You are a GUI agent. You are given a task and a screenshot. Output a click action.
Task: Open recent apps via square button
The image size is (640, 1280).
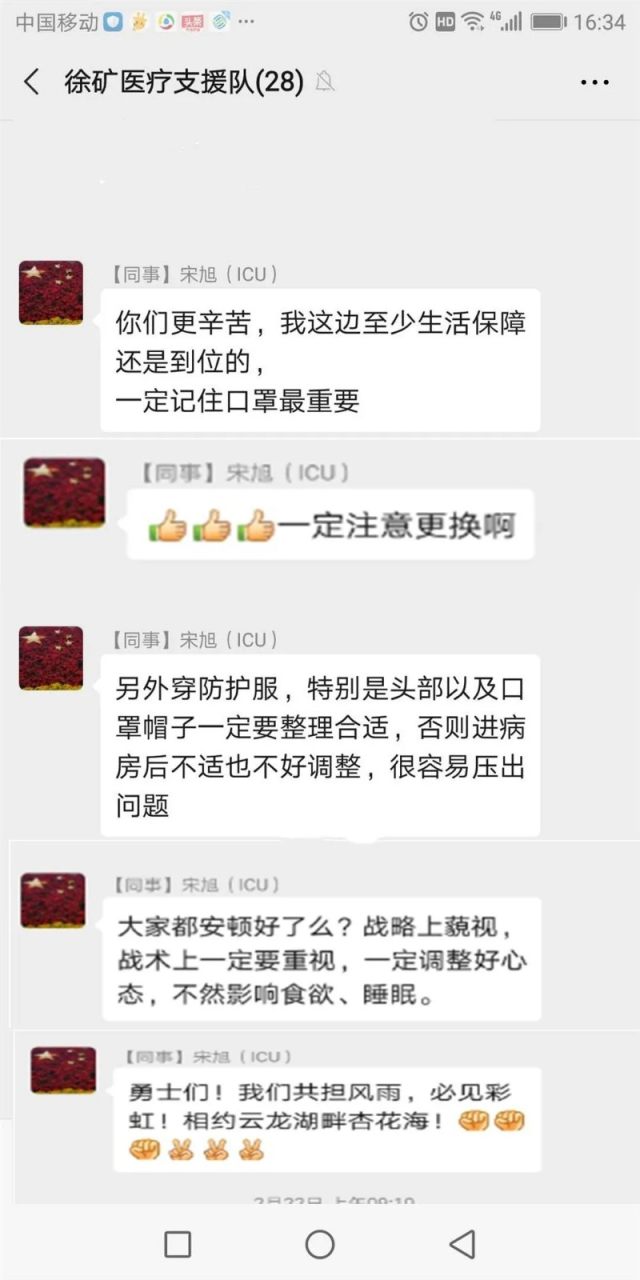point(177,1244)
